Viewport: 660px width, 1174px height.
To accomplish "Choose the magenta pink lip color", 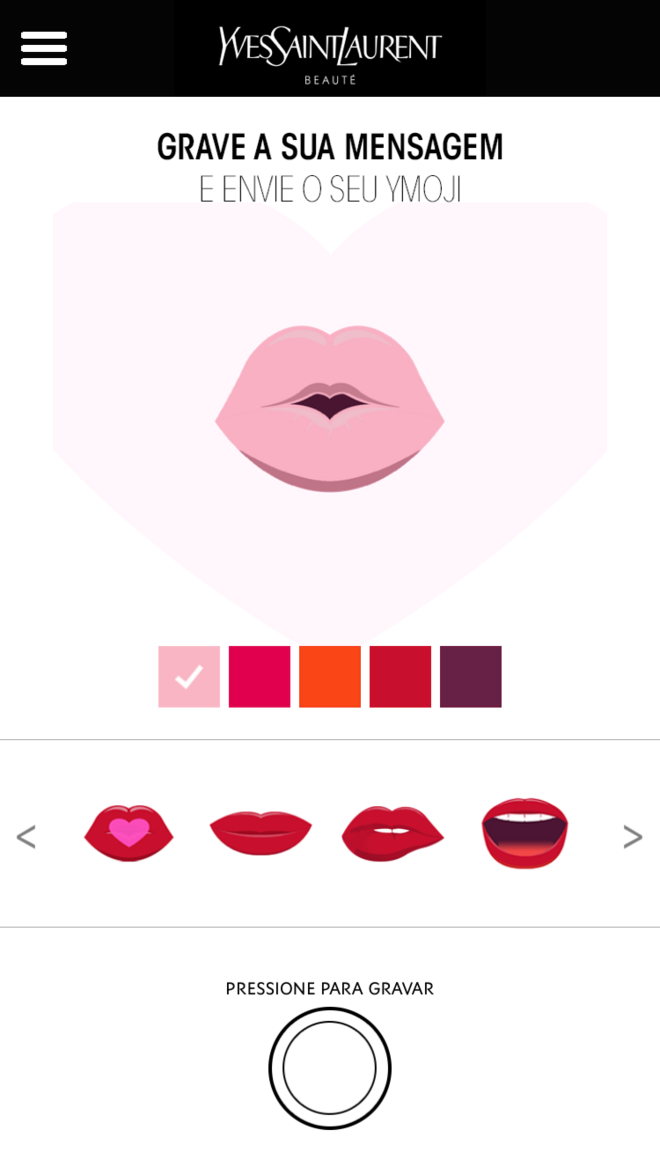I will 259,677.
